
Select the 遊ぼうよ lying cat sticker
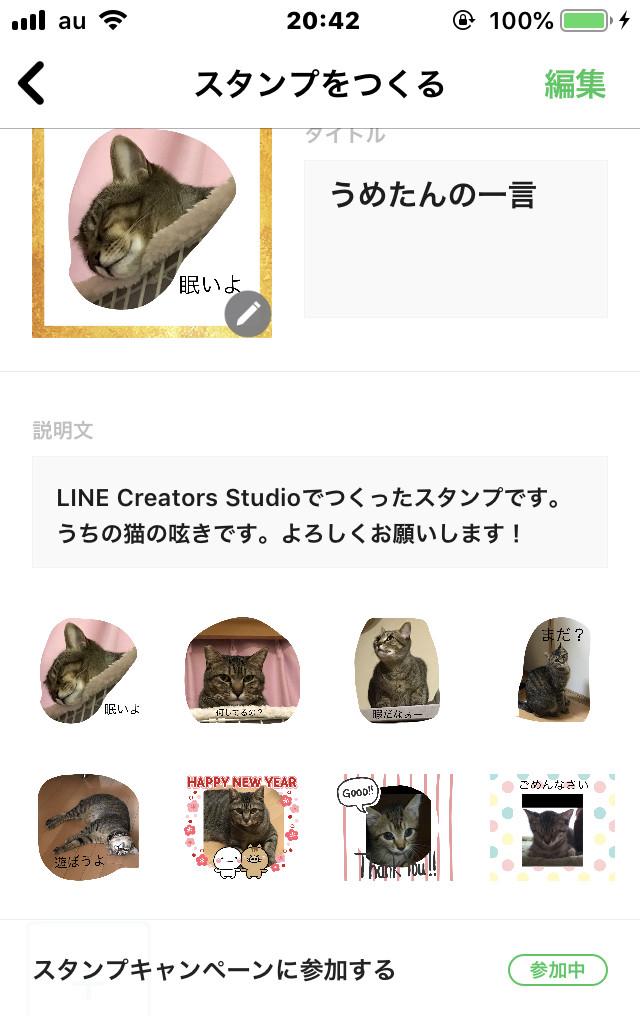tap(88, 826)
